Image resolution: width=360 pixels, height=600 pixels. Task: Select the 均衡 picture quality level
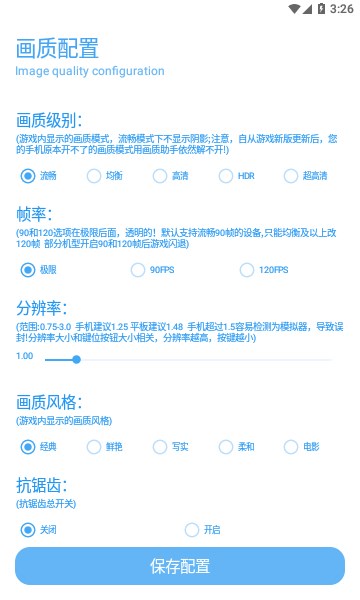click(x=104, y=176)
